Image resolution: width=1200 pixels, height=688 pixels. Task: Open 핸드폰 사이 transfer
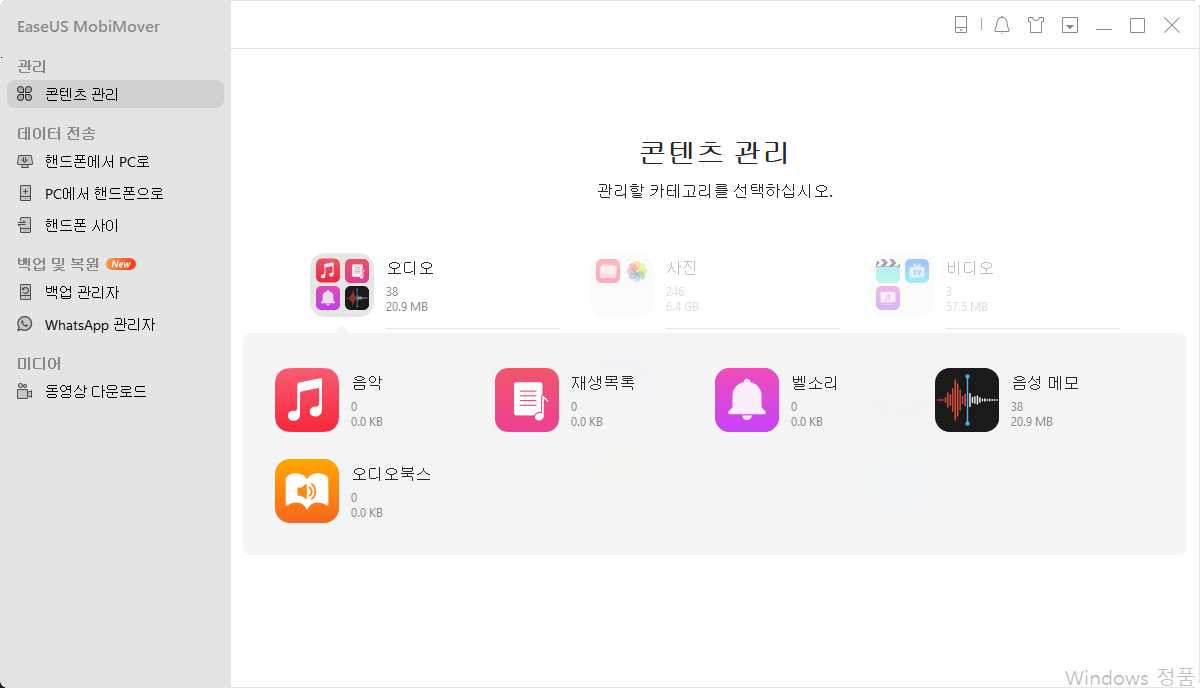tap(82, 225)
